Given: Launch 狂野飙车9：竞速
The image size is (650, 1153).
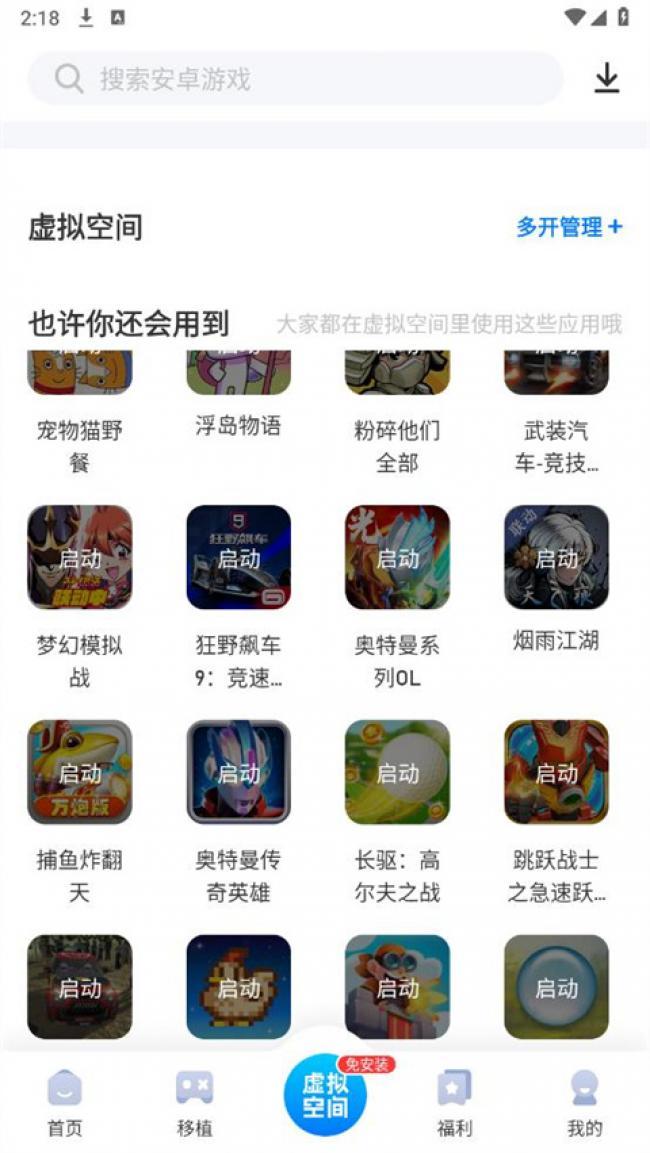Looking at the screenshot, I should pos(238,558).
